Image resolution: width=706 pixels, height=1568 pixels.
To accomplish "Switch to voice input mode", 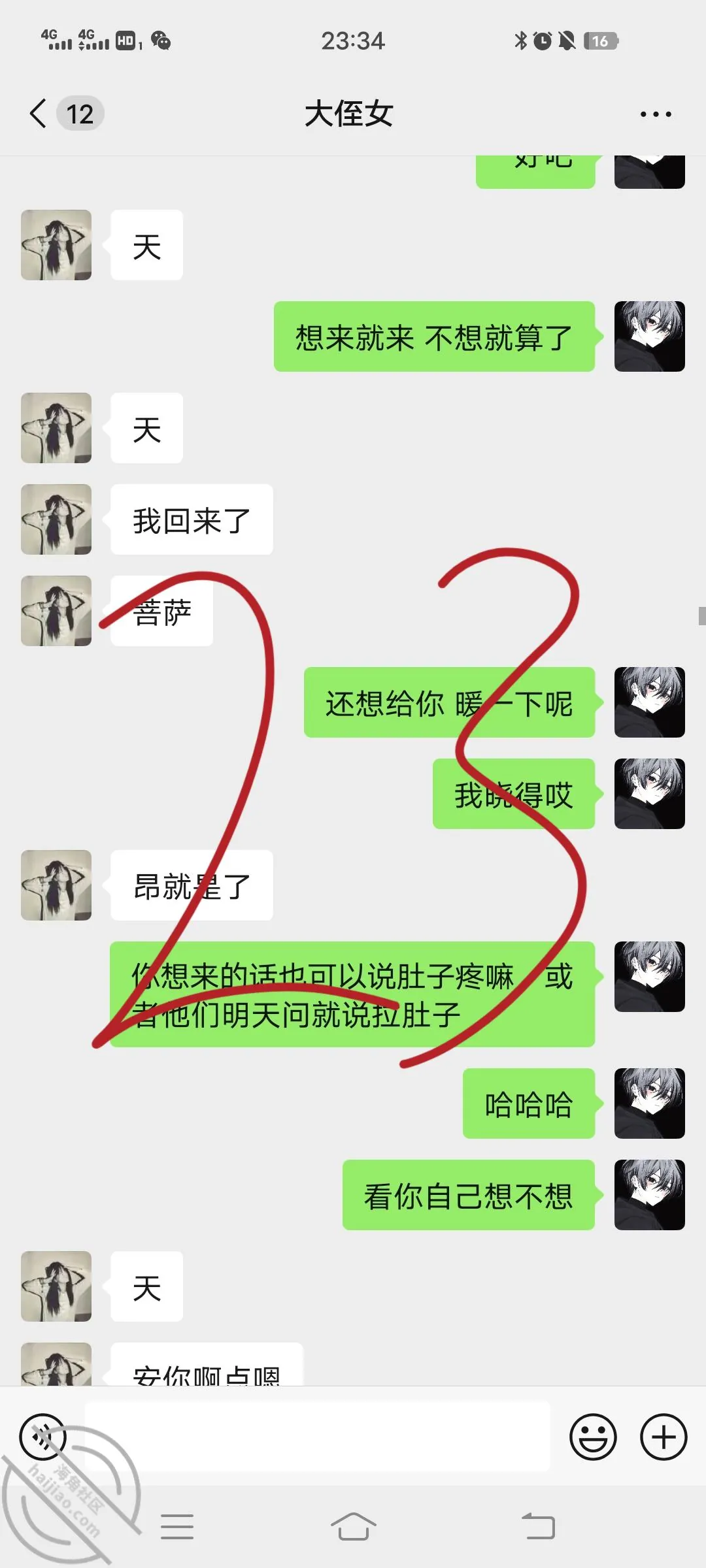I will click(x=43, y=1437).
